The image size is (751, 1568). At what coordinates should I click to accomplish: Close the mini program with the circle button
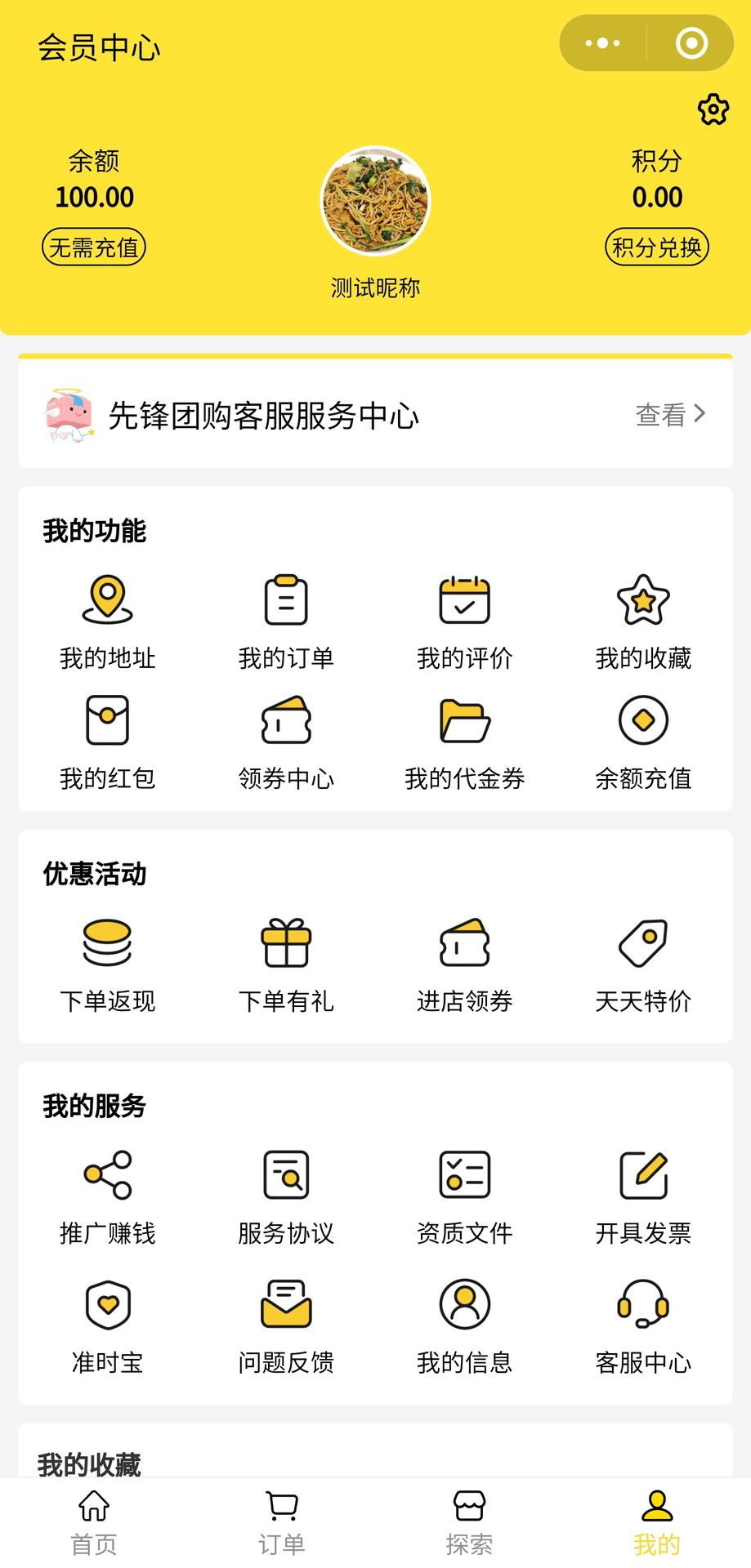(x=691, y=43)
